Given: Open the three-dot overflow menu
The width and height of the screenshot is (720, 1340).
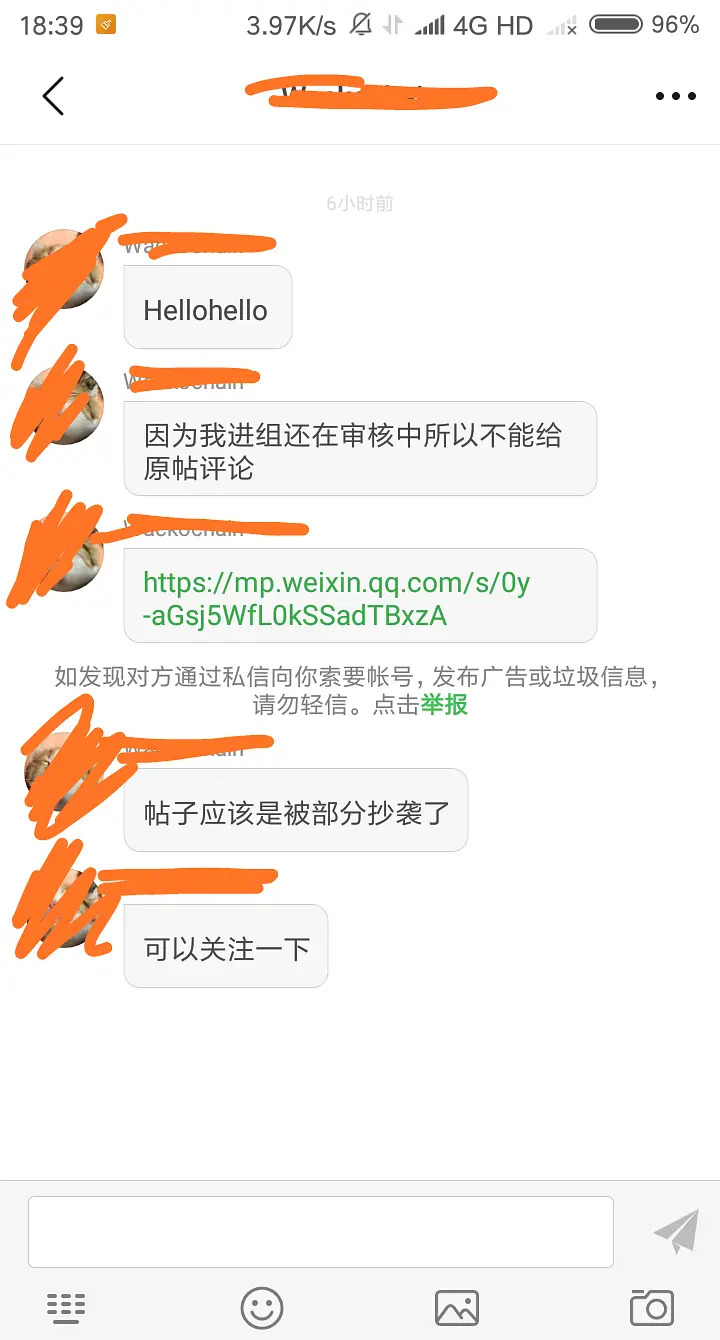Looking at the screenshot, I should [675, 97].
